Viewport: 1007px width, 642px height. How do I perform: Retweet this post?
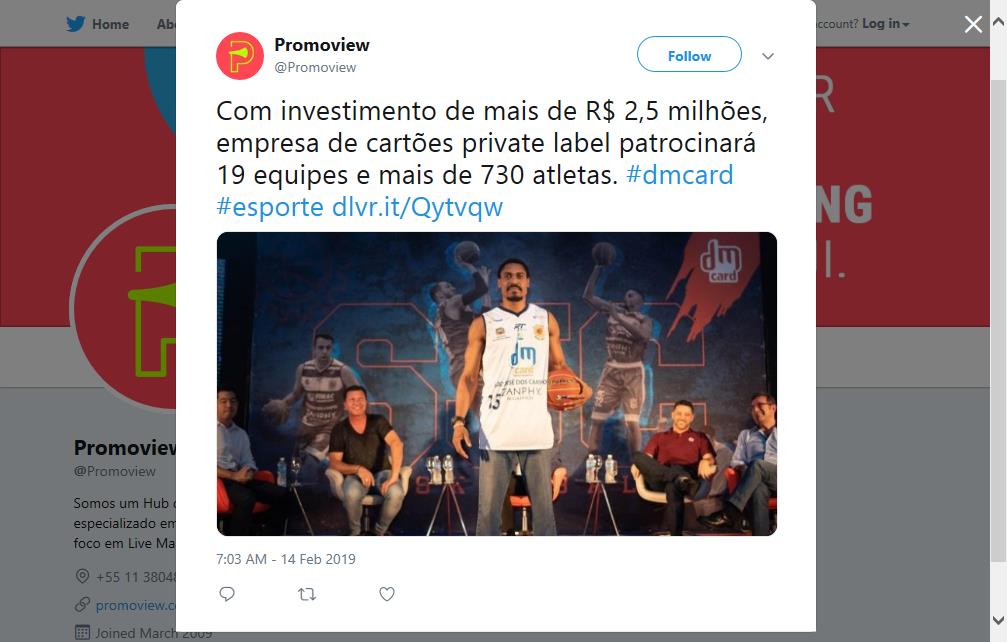[x=307, y=594]
